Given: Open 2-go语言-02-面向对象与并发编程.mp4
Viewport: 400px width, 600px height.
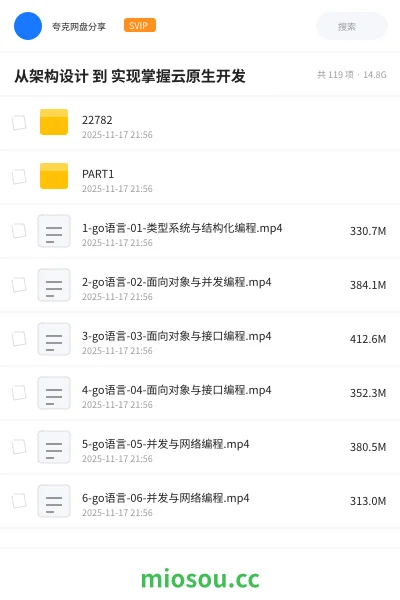Looking at the screenshot, I should point(200,285).
